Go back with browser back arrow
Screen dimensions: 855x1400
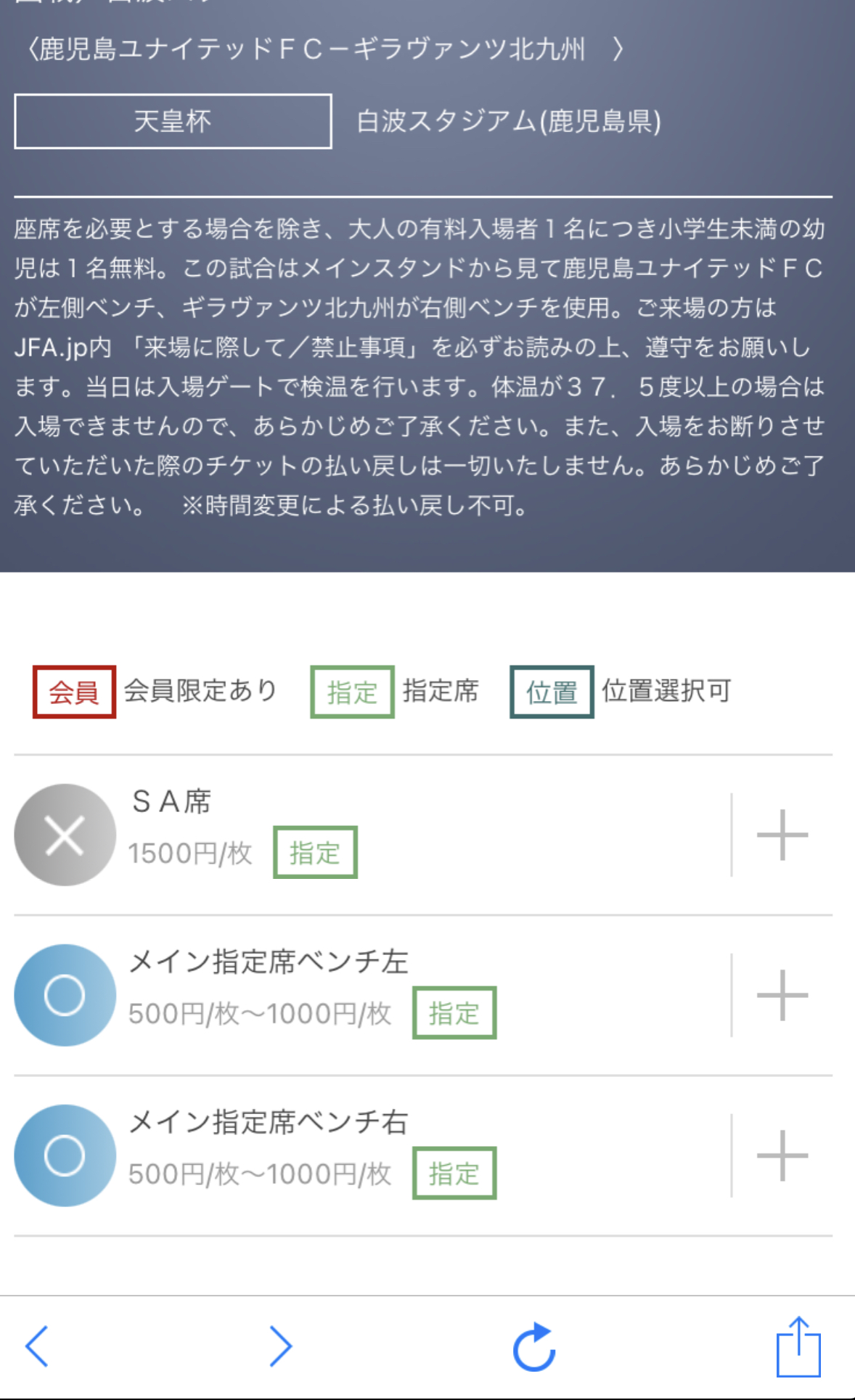click(x=37, y=1346)
